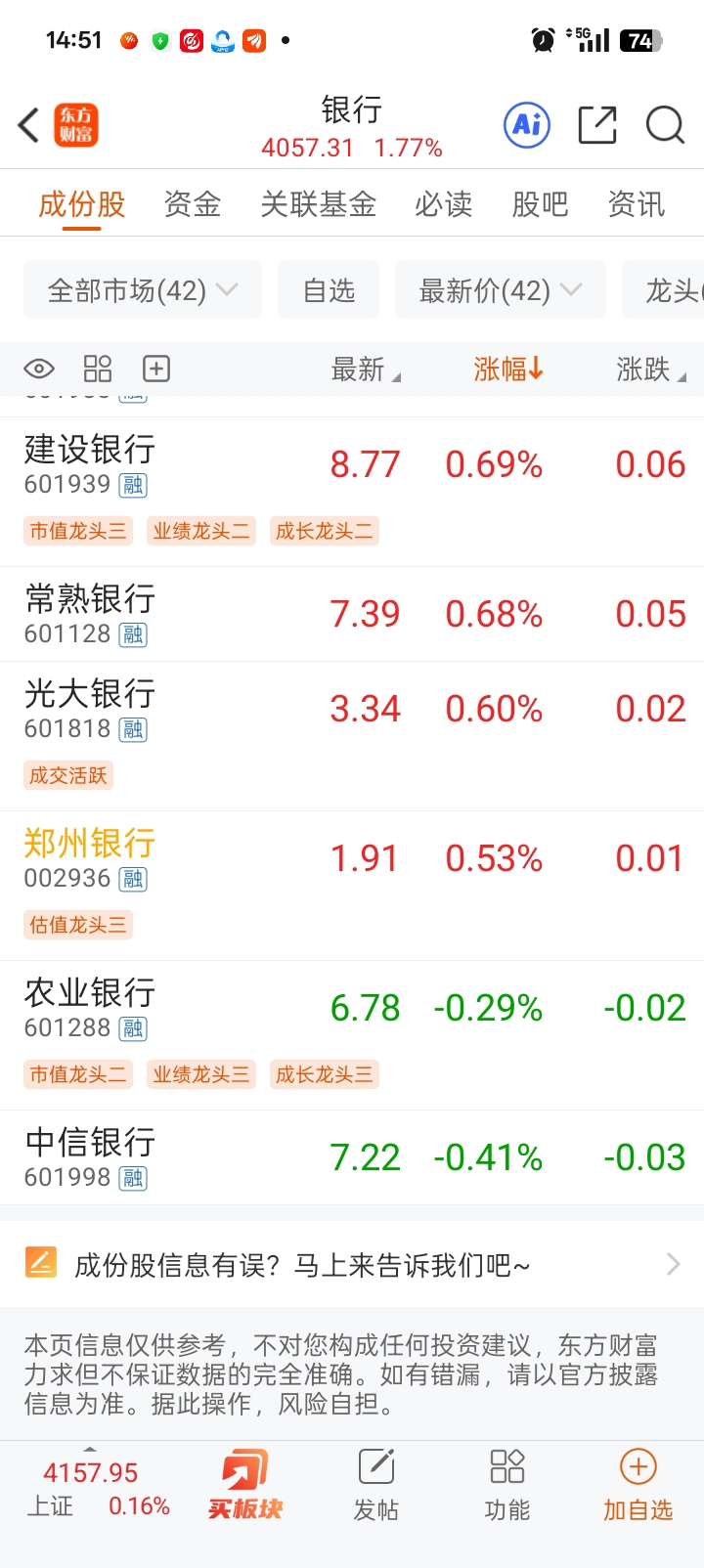The height and width of the screenshot is (1568, 704).
Task: Sort the list by 涨幅
Action: [x=507, y=370]
